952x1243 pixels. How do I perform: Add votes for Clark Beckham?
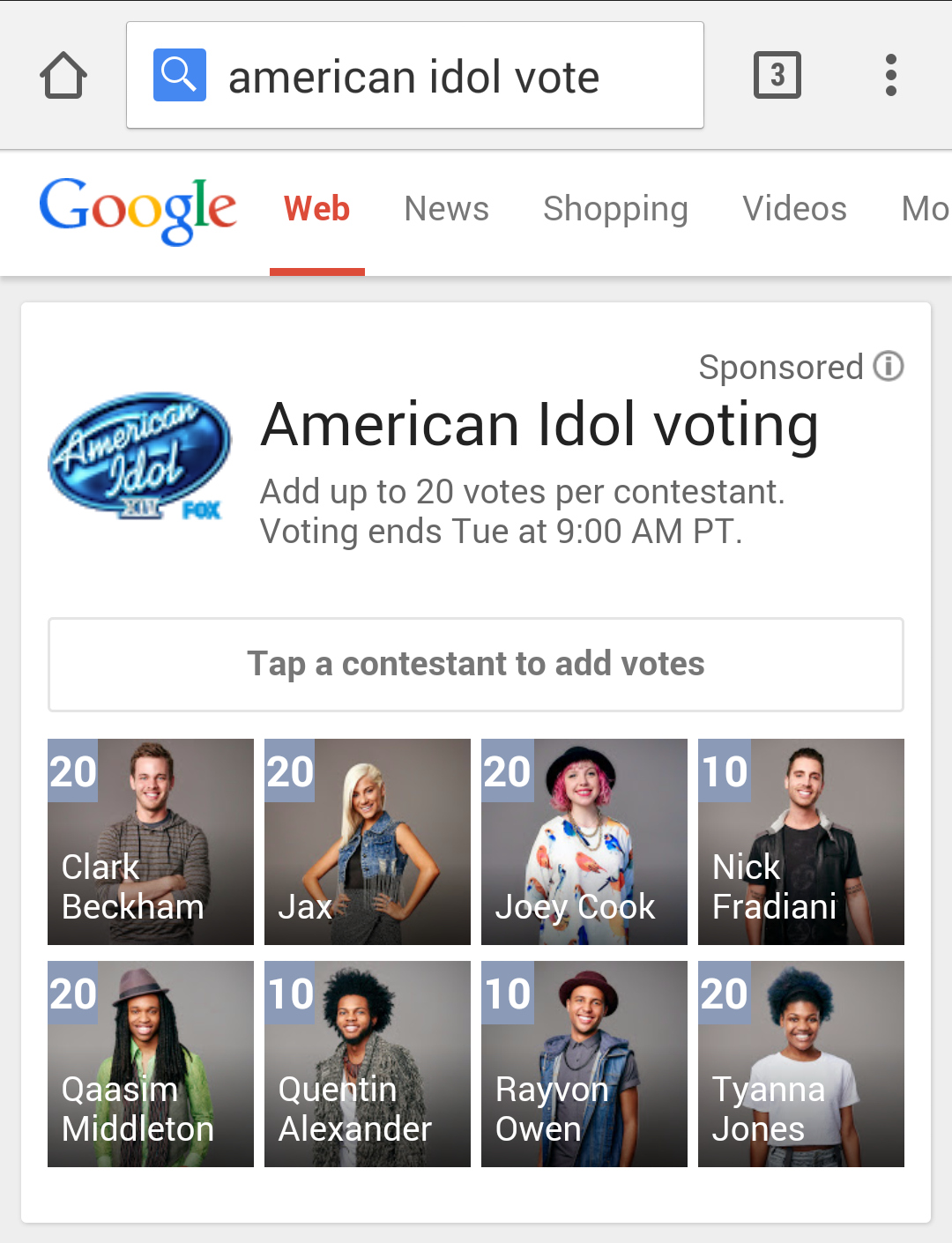point(151,842)
